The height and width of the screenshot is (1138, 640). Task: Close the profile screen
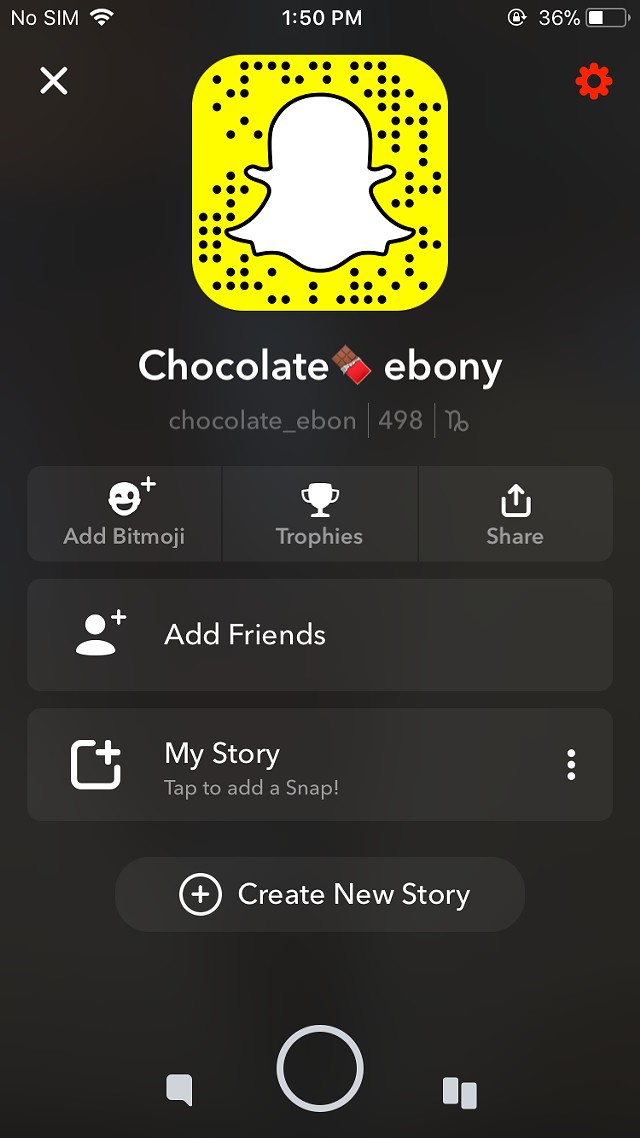point(54,81)
